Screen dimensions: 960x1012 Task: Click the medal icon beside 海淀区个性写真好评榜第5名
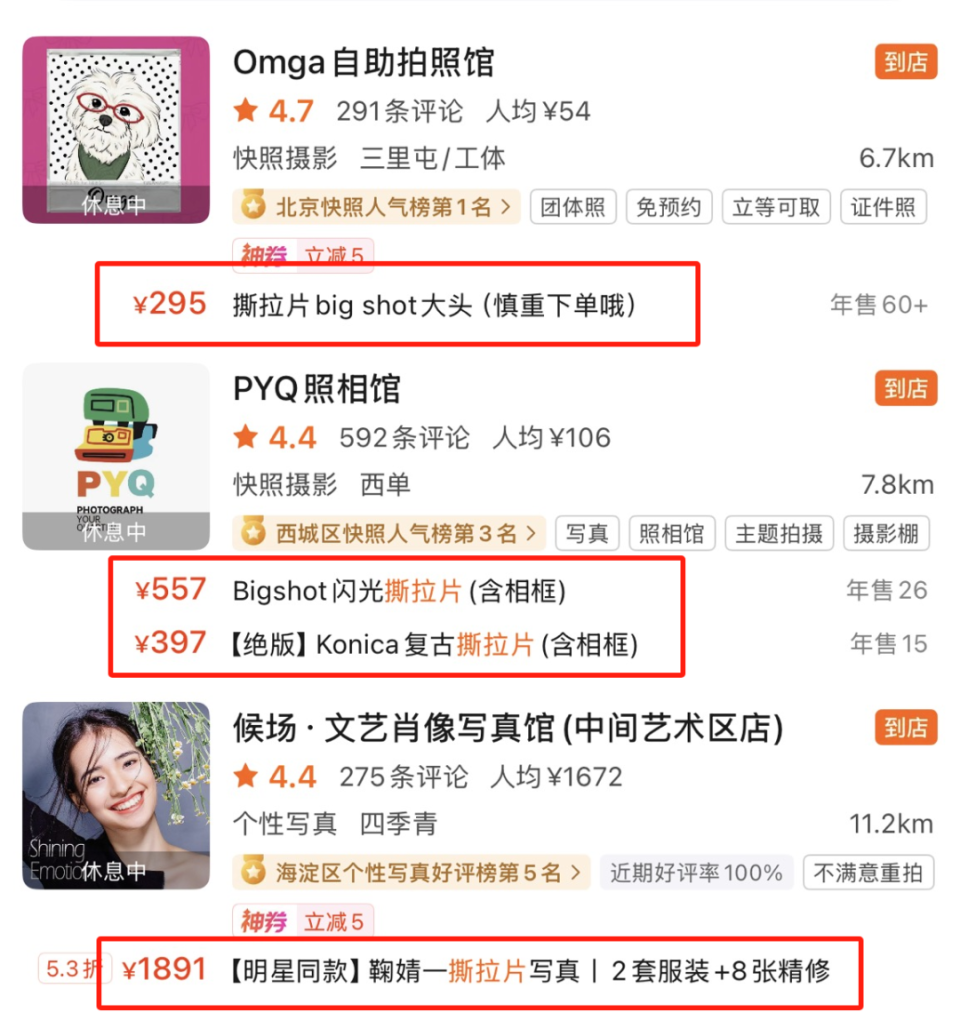pos(253,873)
